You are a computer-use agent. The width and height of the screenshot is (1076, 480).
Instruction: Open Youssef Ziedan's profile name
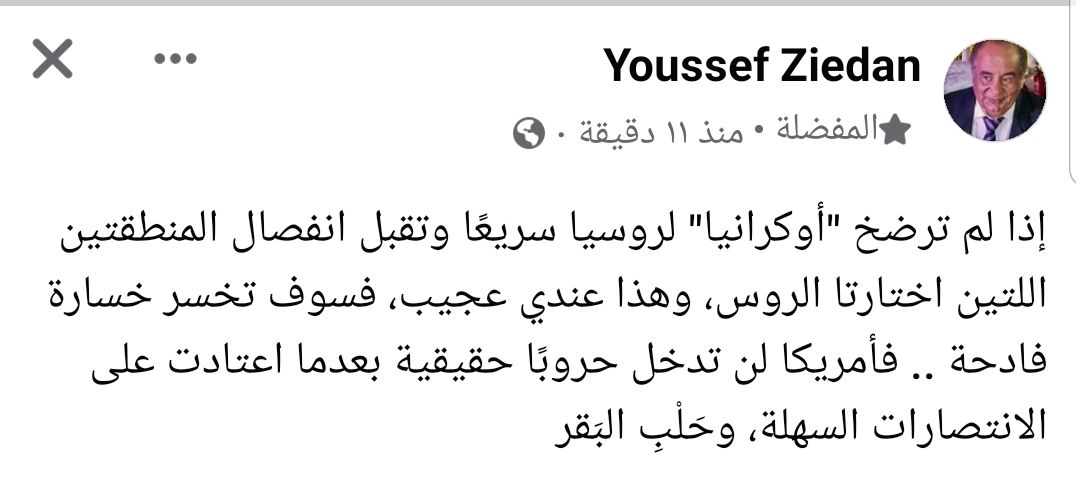[762, 66]
